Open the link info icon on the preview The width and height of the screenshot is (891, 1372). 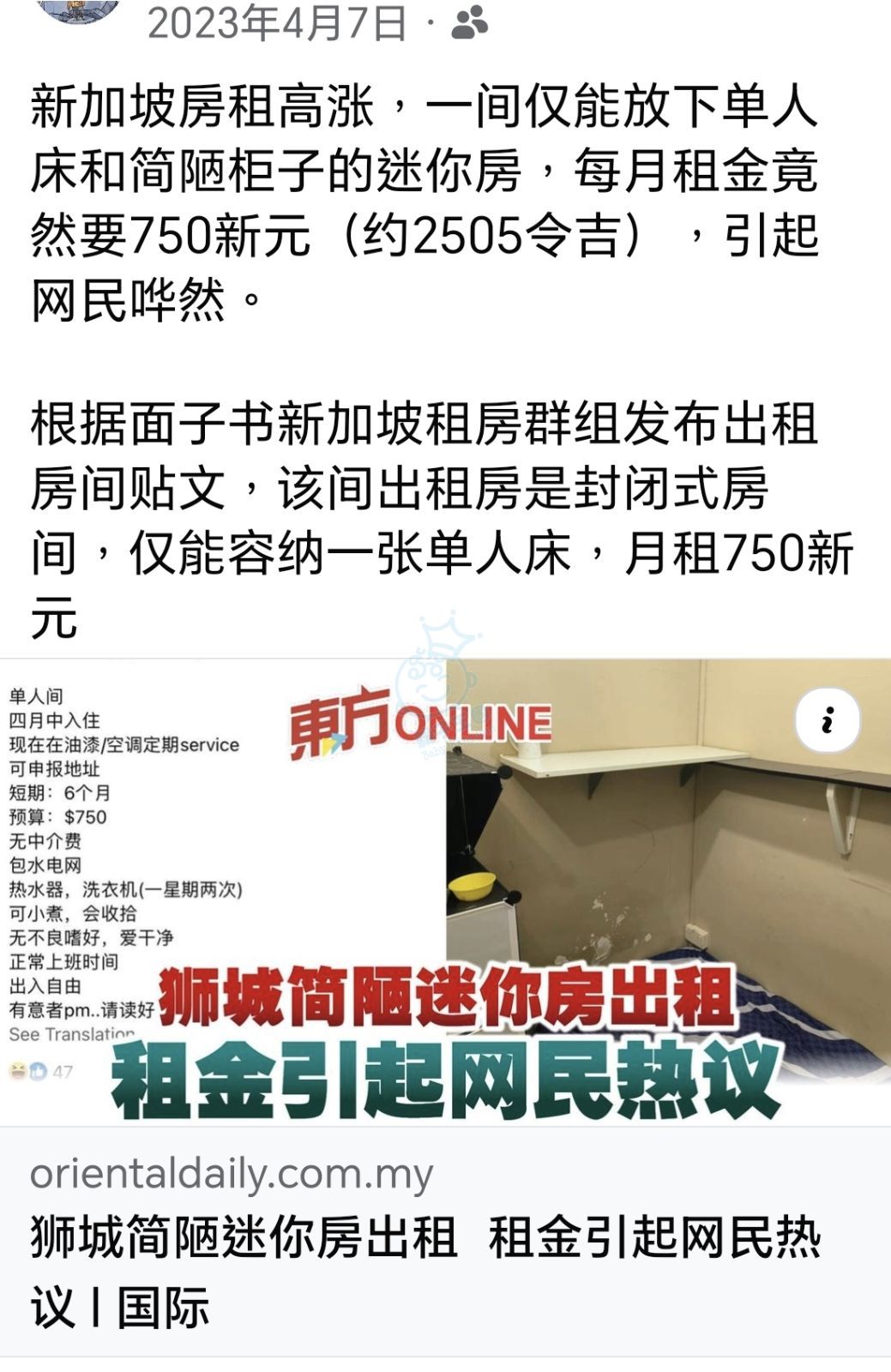(x=828, y=720)
